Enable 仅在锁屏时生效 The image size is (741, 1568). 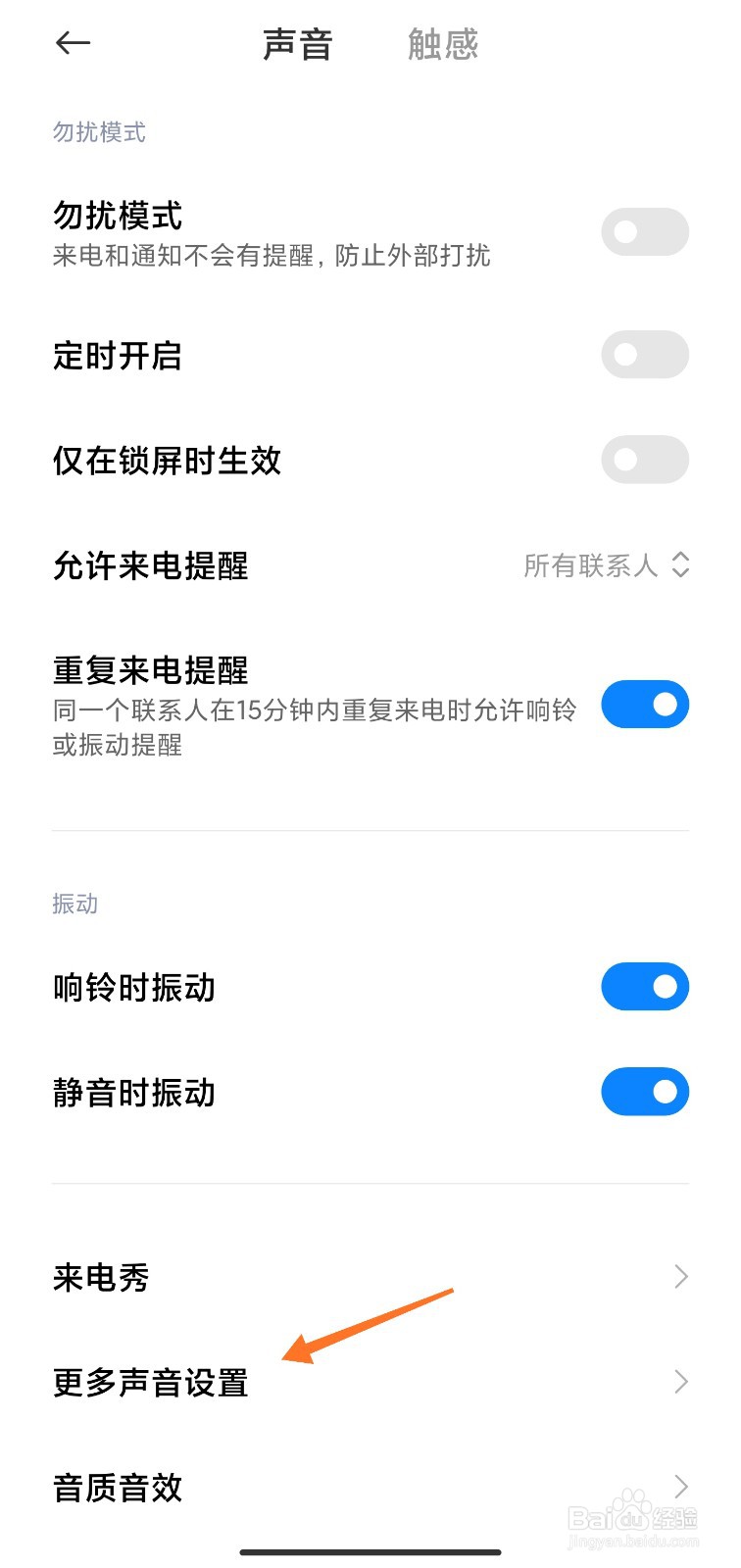[x=644, y=459]
